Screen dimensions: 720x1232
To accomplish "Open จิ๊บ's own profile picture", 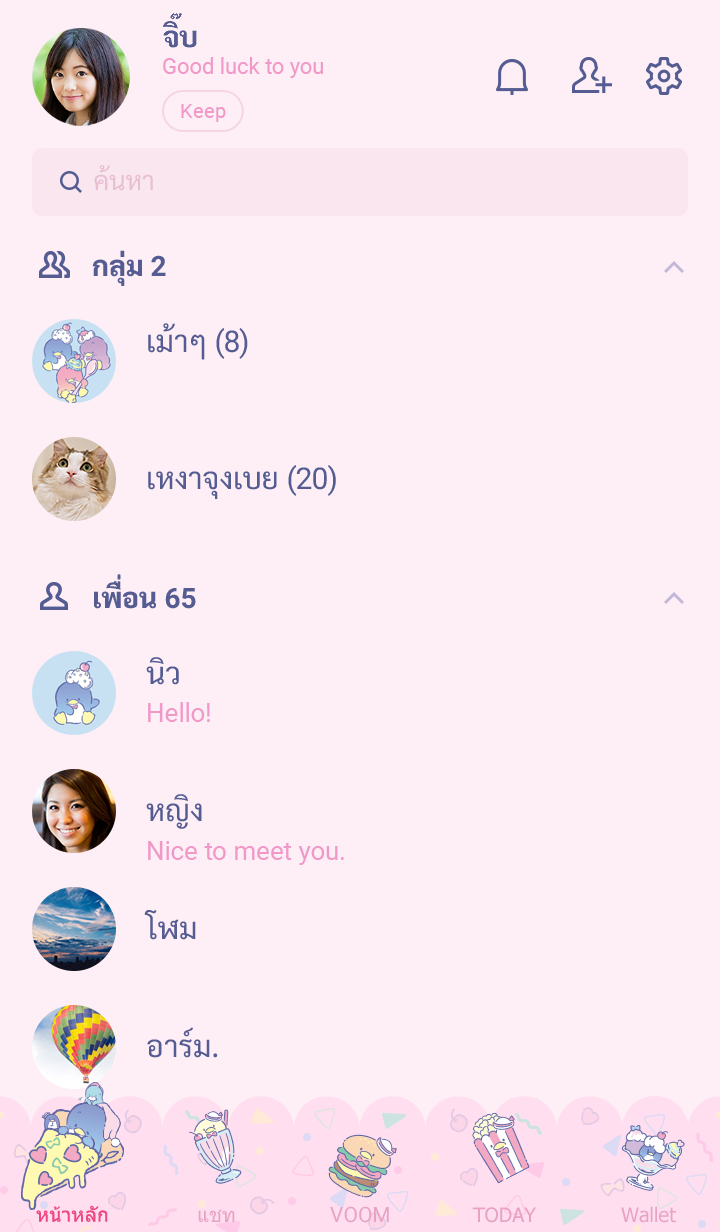I will pos(81,77).
